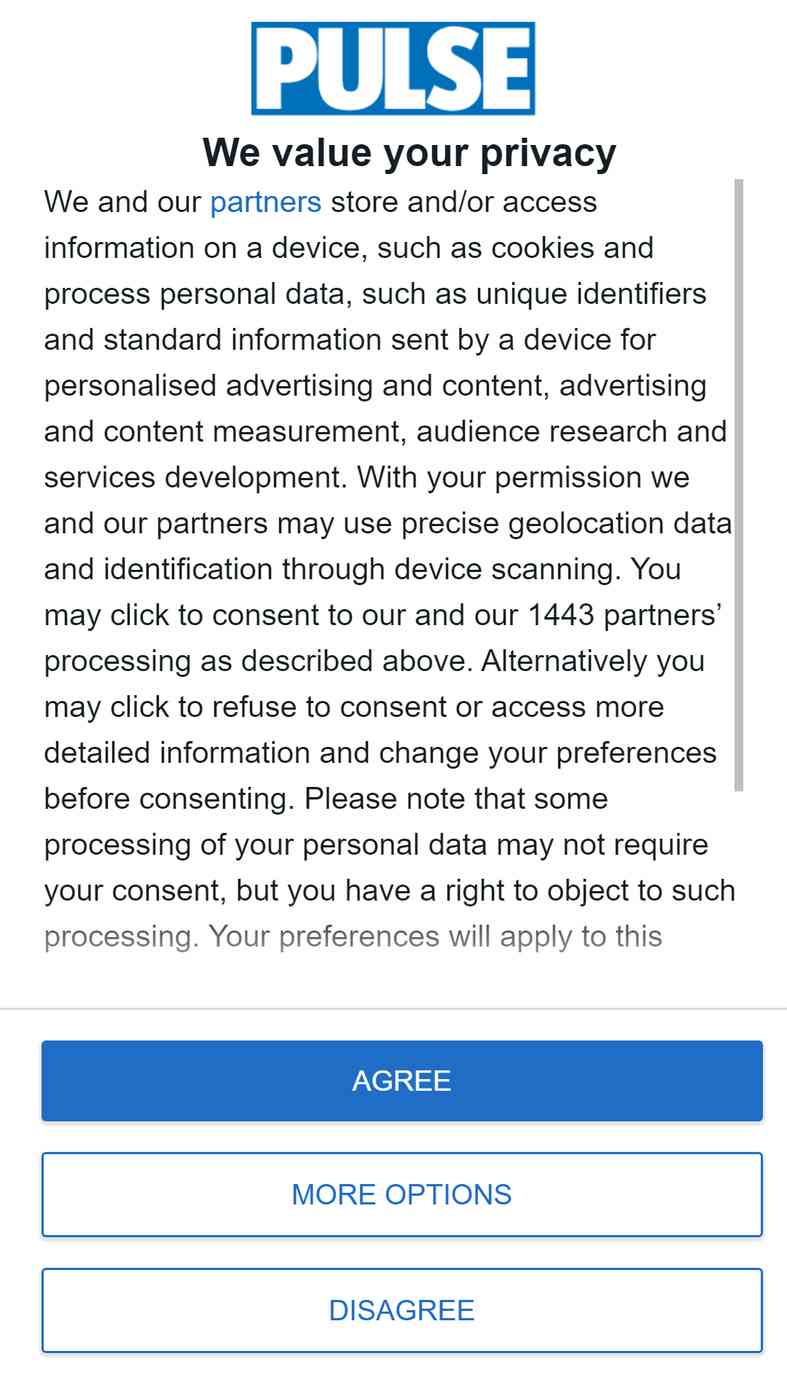Screen dimensions: 787x1399
Task: Tap the AGREE button
Action: point(402,1080)
